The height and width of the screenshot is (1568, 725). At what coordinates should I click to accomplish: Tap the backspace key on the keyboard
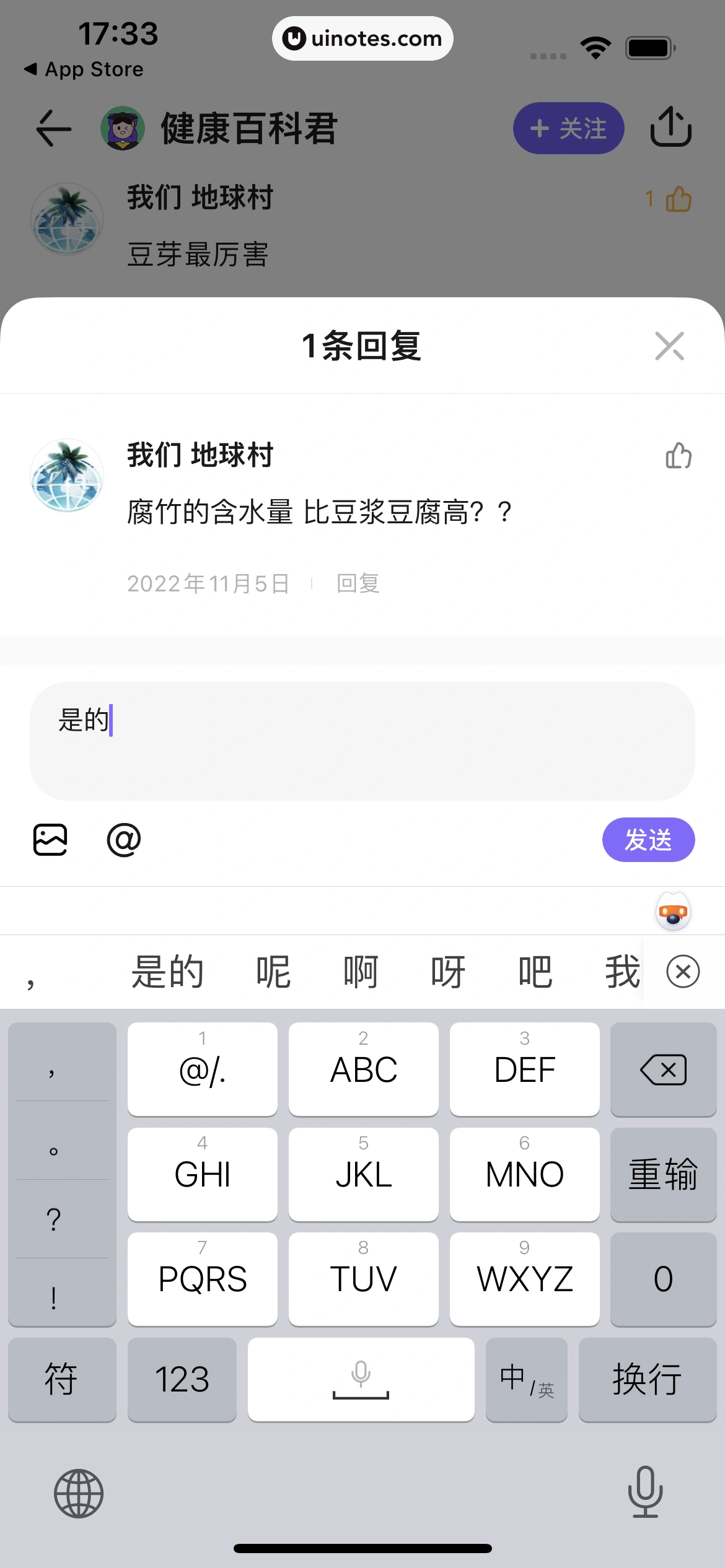point(663,1069)
